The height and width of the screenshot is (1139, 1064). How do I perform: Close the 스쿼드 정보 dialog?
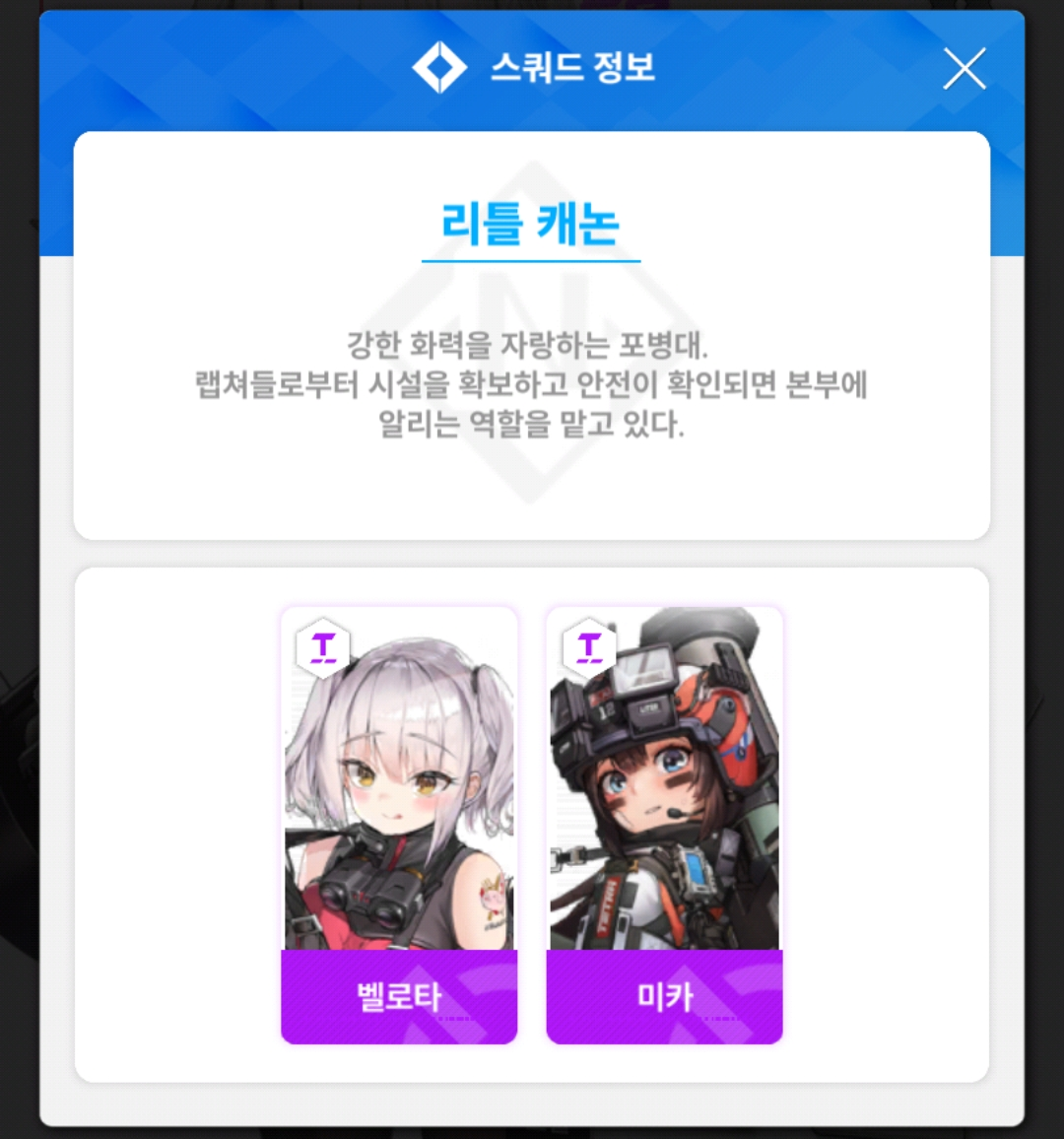[x=964, y=69]
